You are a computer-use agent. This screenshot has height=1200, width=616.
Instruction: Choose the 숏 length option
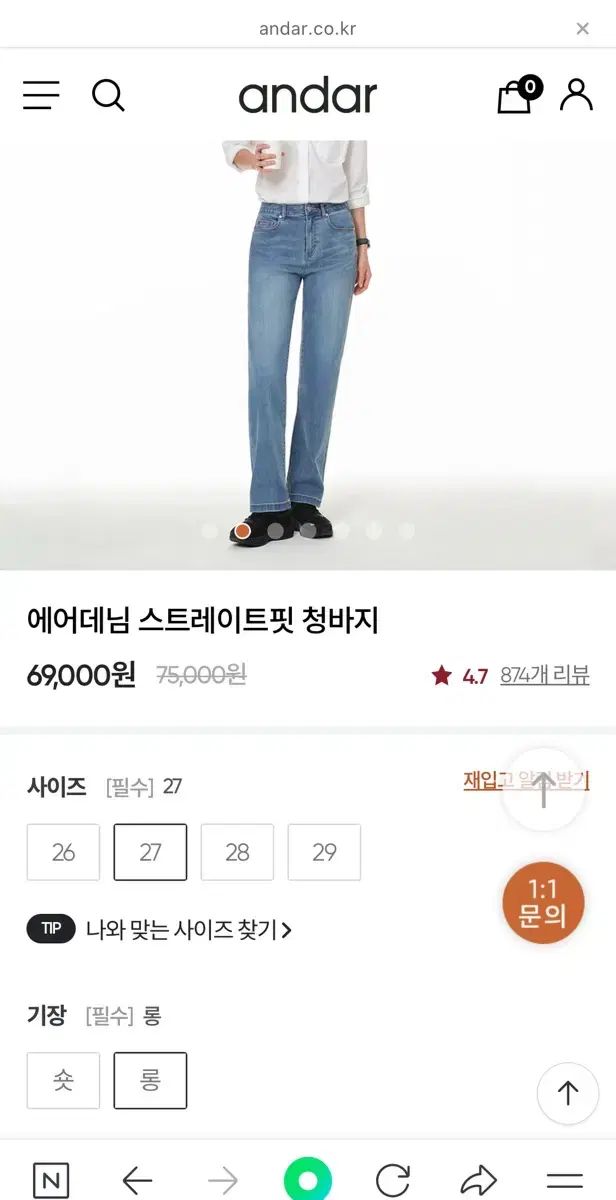point(63,1081)
